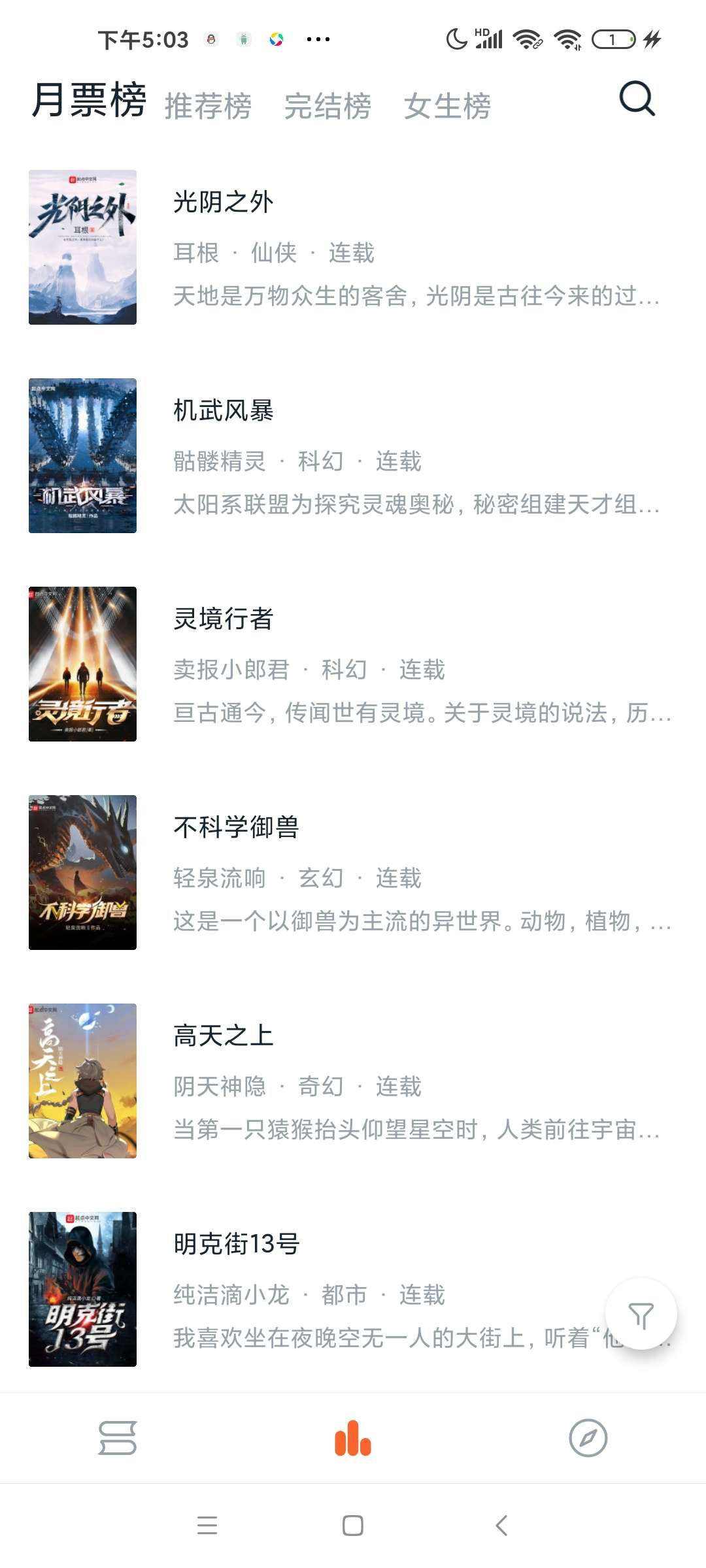This screenshot has width=706, height=1568.
Task: Switch to the 推荐榜 tab
Action: coord(208,106)
